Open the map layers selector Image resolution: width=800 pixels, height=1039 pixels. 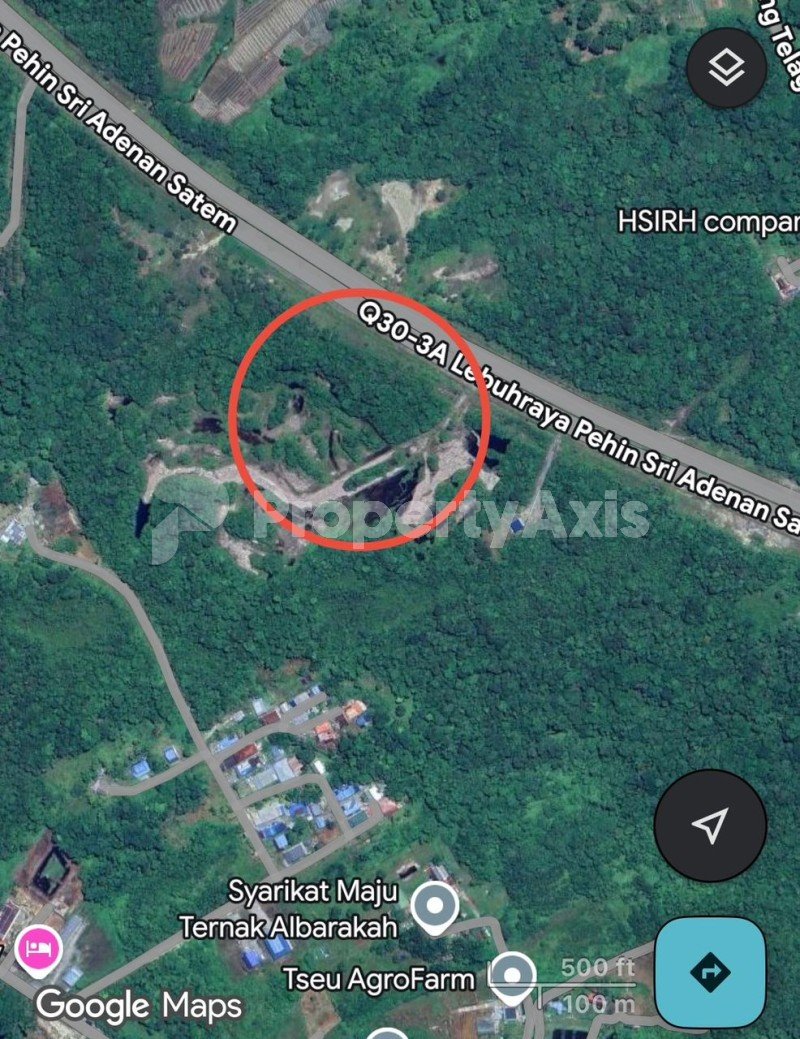click(x=727, y=67)
